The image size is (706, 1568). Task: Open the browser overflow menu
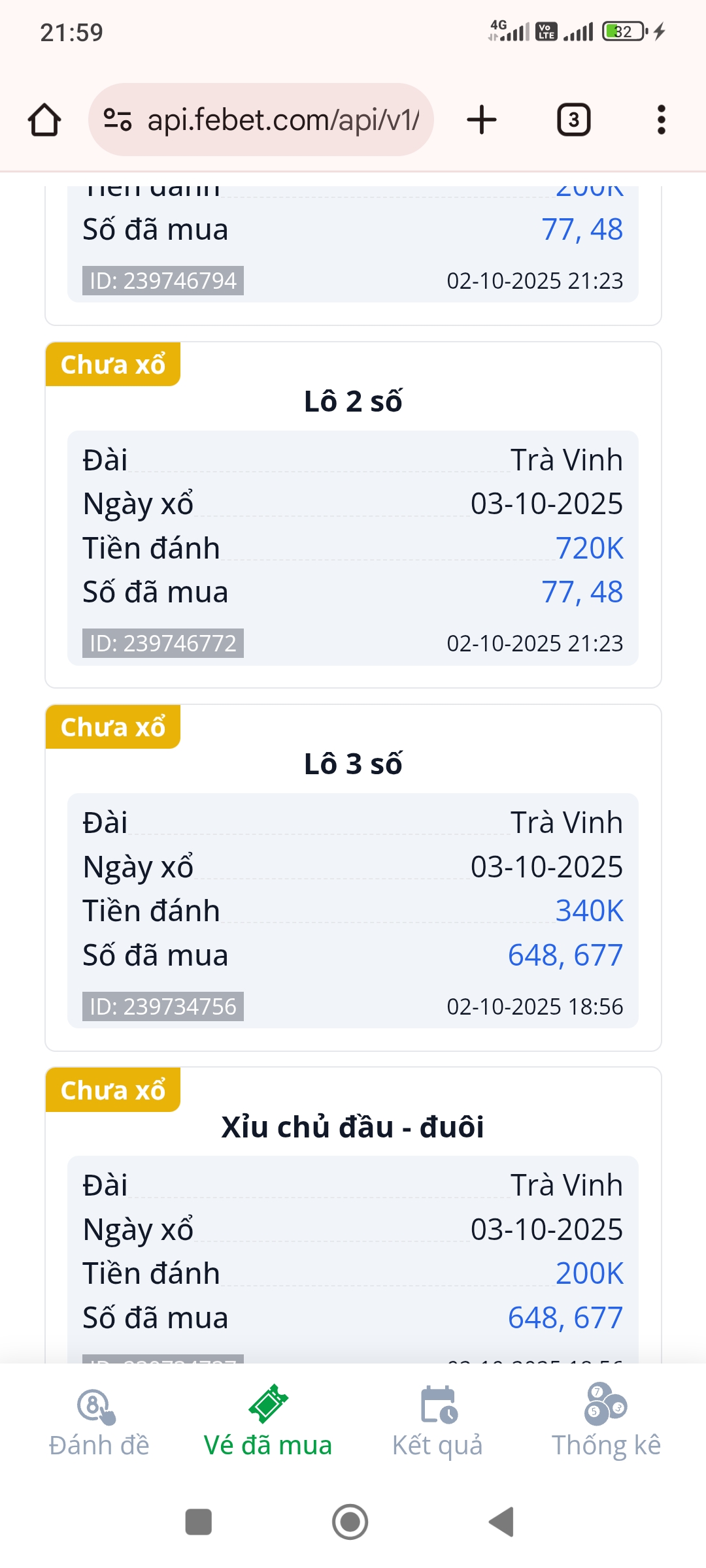(661, 120)
